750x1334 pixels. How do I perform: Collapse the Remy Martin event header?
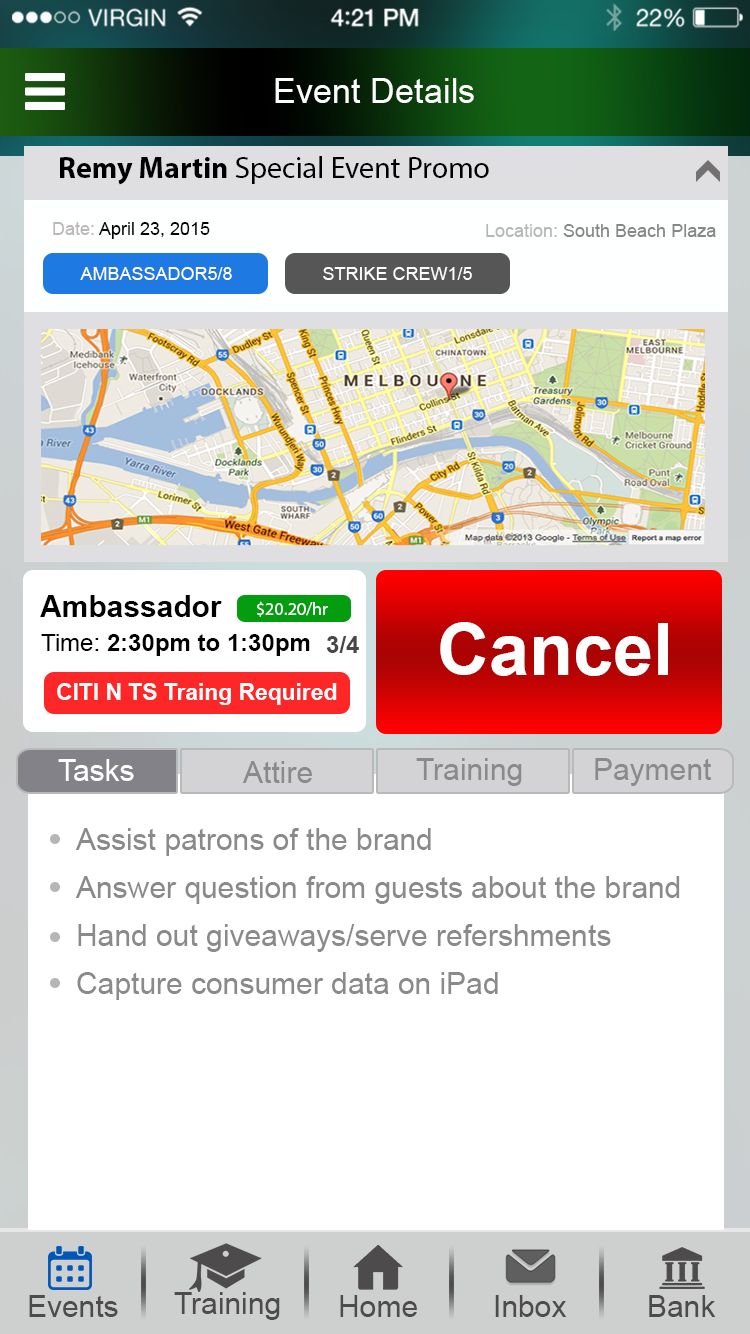point(707,171)
